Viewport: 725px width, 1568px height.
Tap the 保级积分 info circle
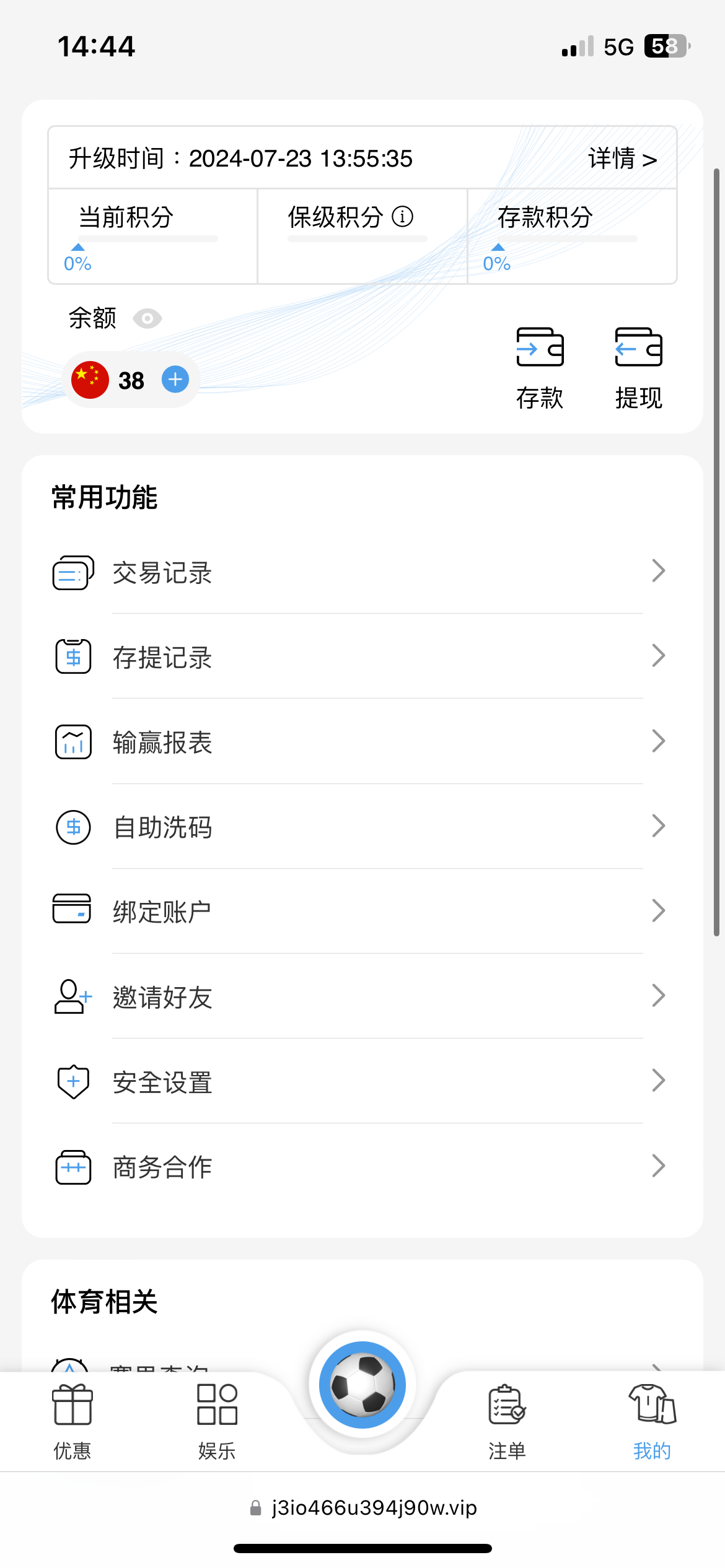point(403,217)
